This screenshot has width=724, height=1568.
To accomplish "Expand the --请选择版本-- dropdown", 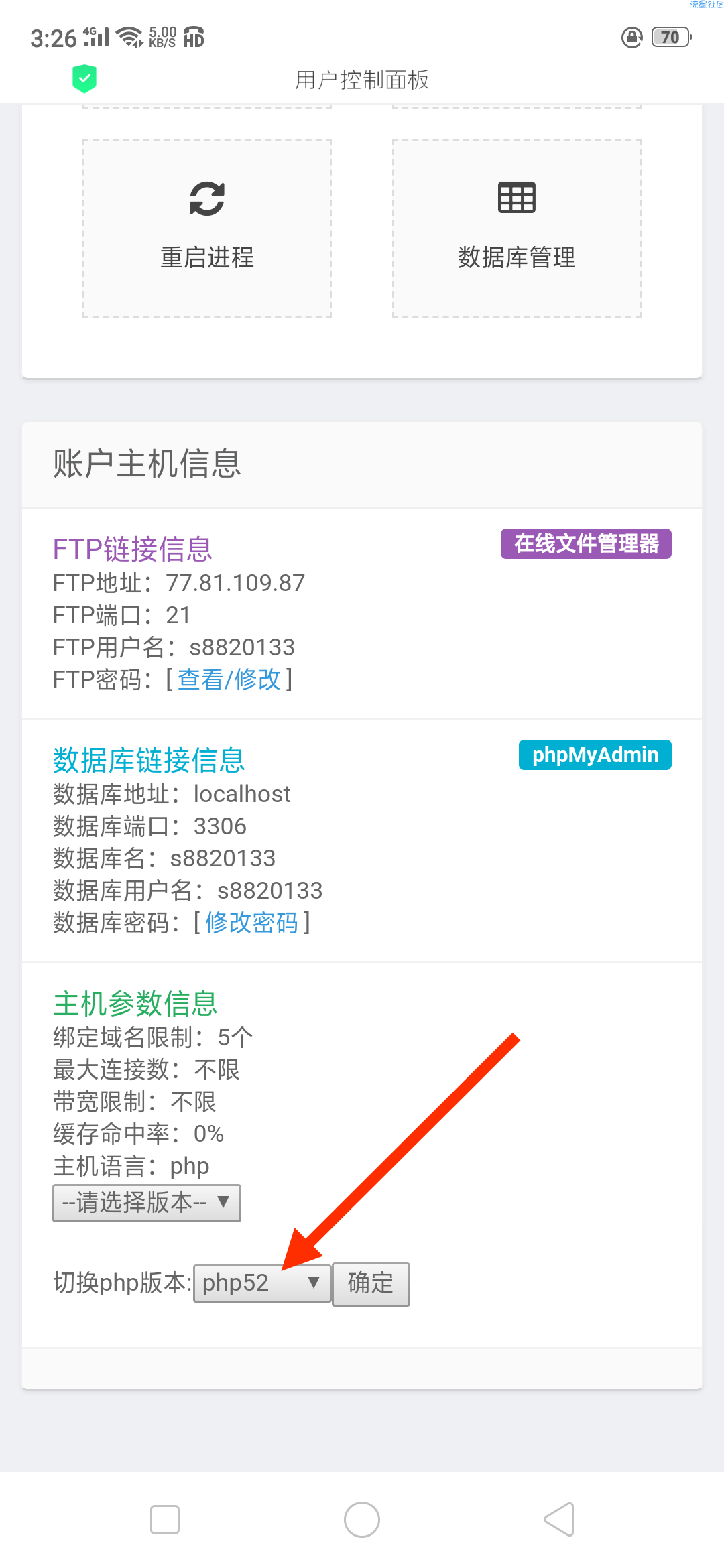I will coord(147,1203).
